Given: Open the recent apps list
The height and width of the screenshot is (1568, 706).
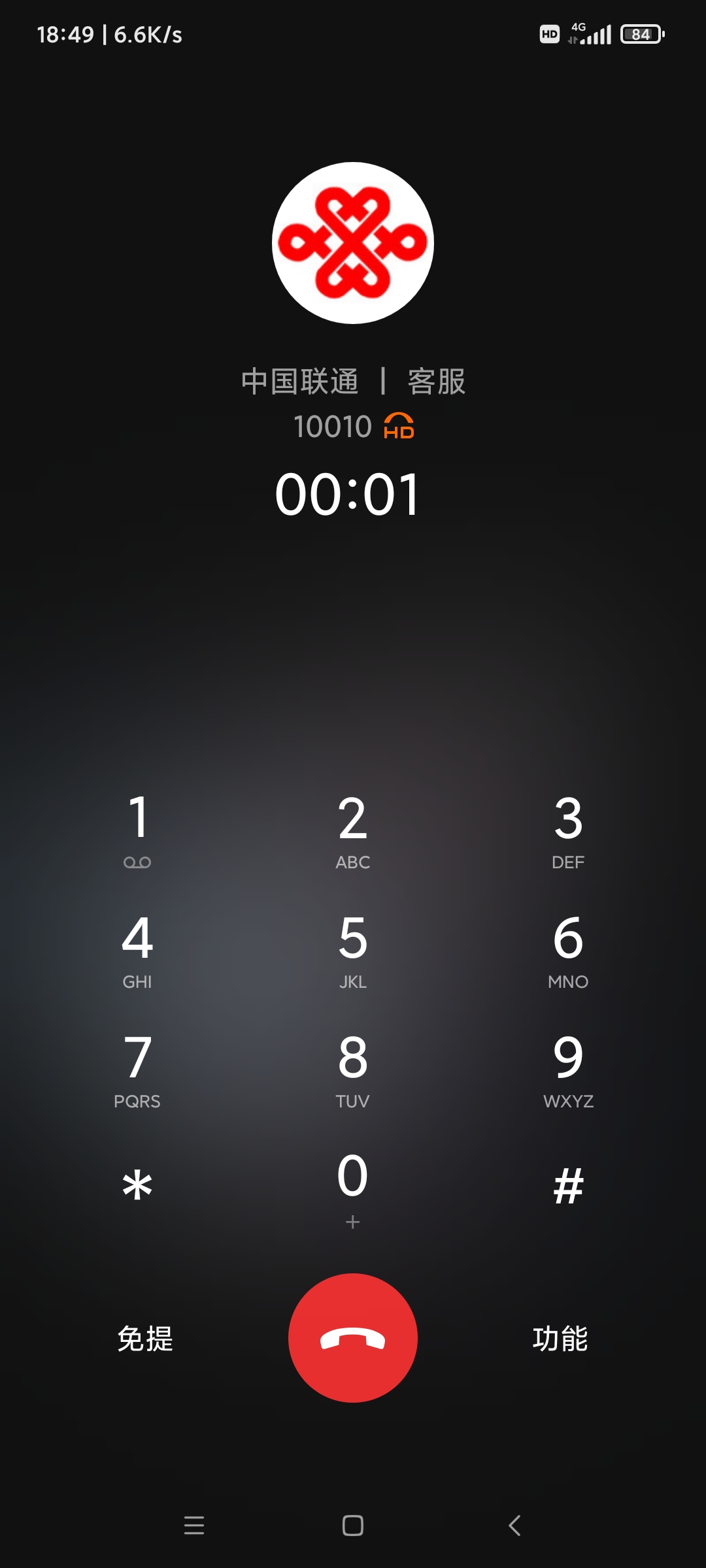Looking at the screenshot, I should (194, 1526).
